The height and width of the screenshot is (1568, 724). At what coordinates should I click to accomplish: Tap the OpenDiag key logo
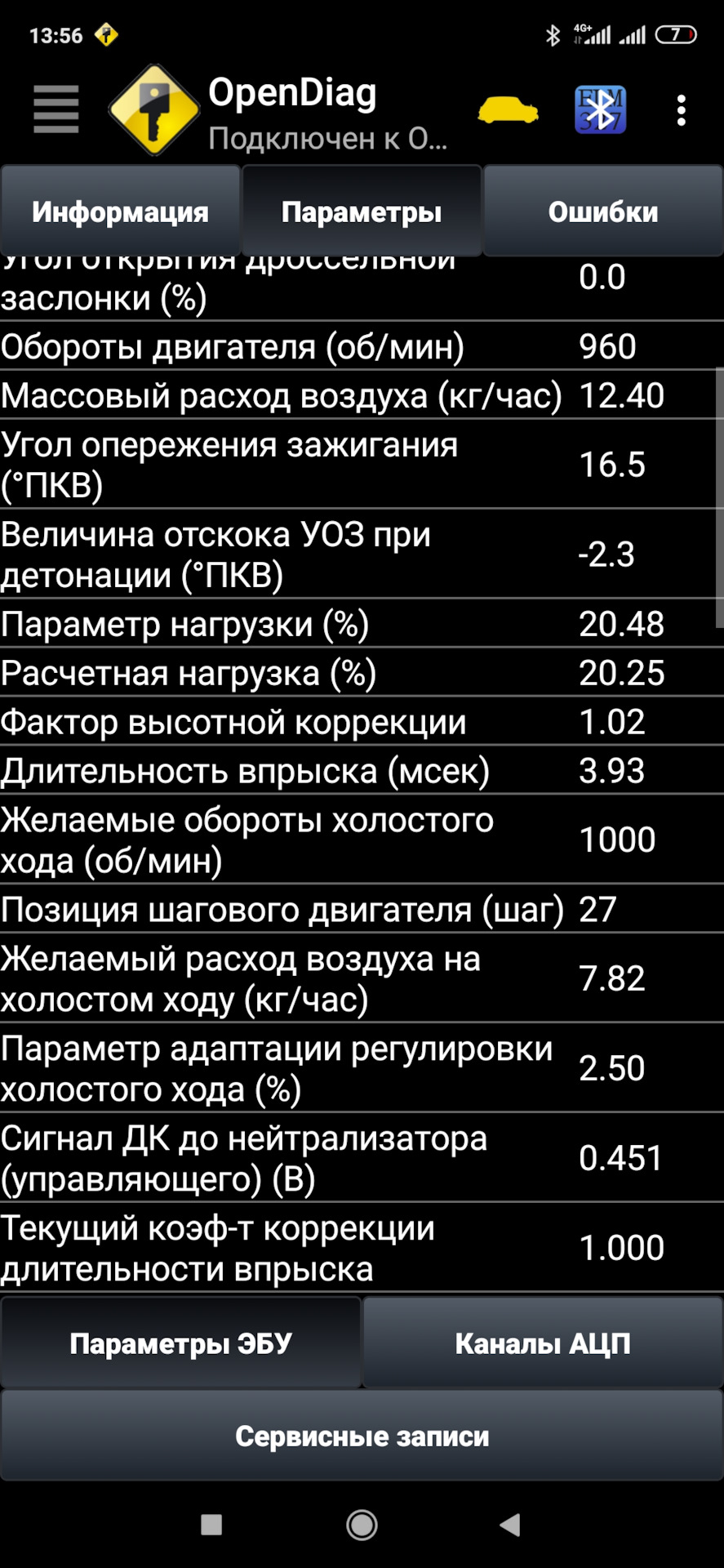[x=153, y=110]
